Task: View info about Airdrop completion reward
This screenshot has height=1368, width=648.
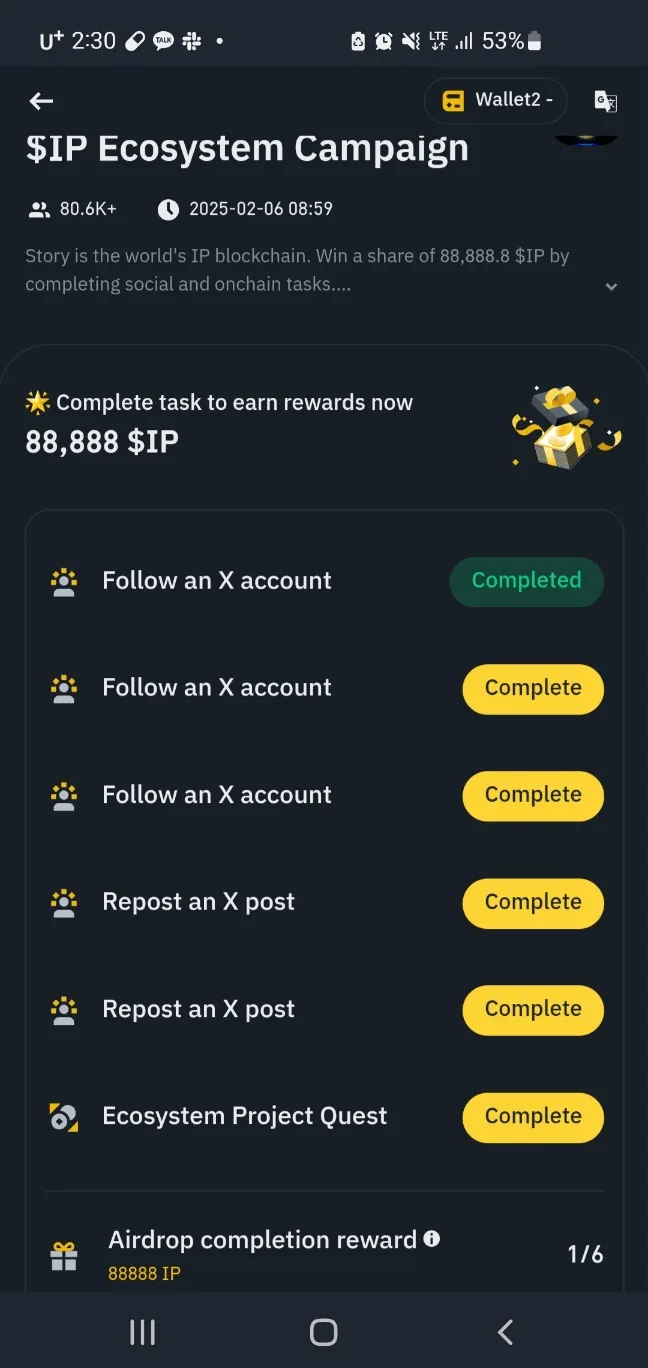Action: coord(432,1239)
